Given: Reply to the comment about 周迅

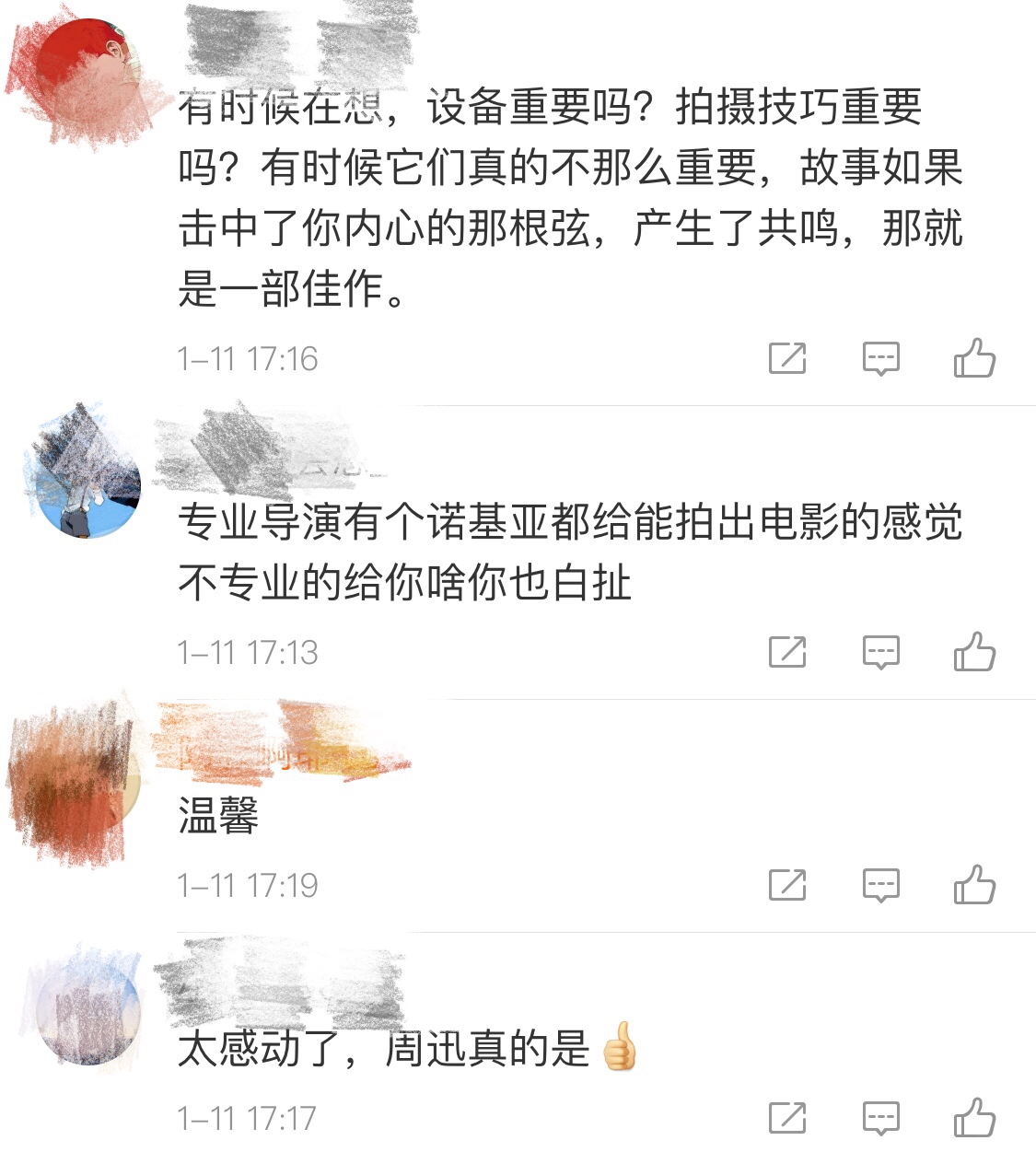Looking at the screenshot, I should click(880, 1118).
